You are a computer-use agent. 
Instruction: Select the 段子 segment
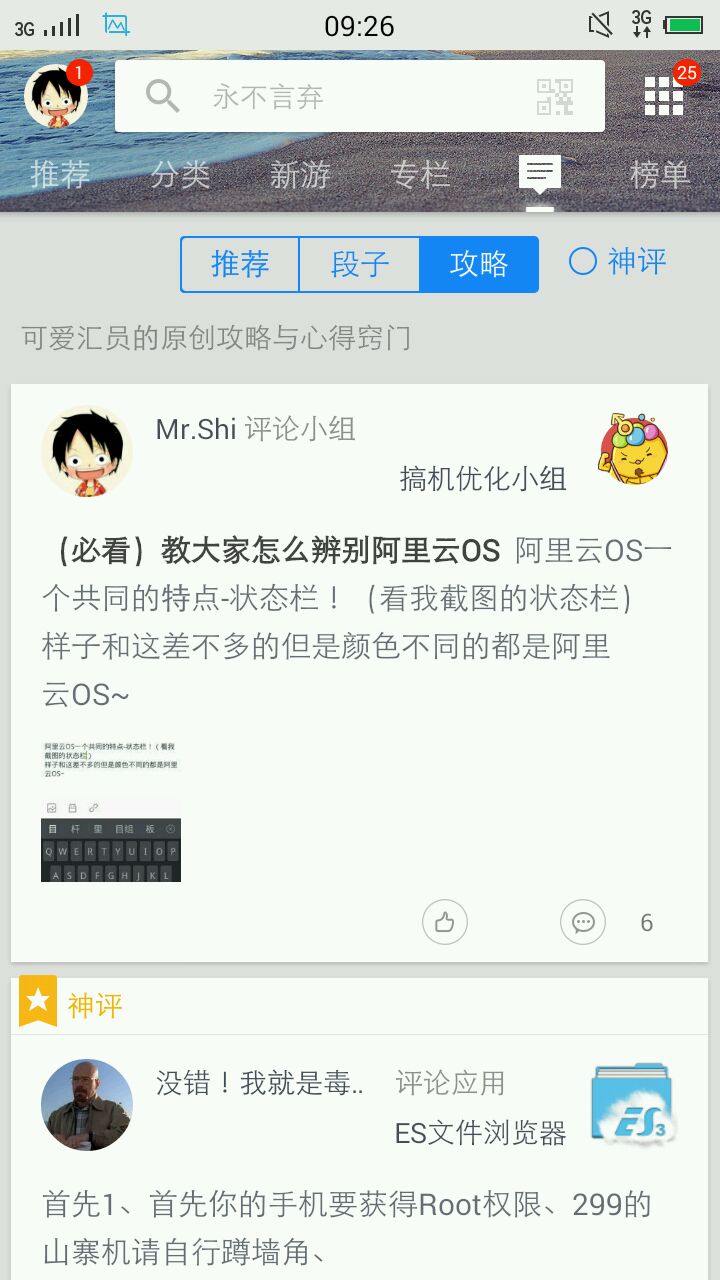click(360, 264)
